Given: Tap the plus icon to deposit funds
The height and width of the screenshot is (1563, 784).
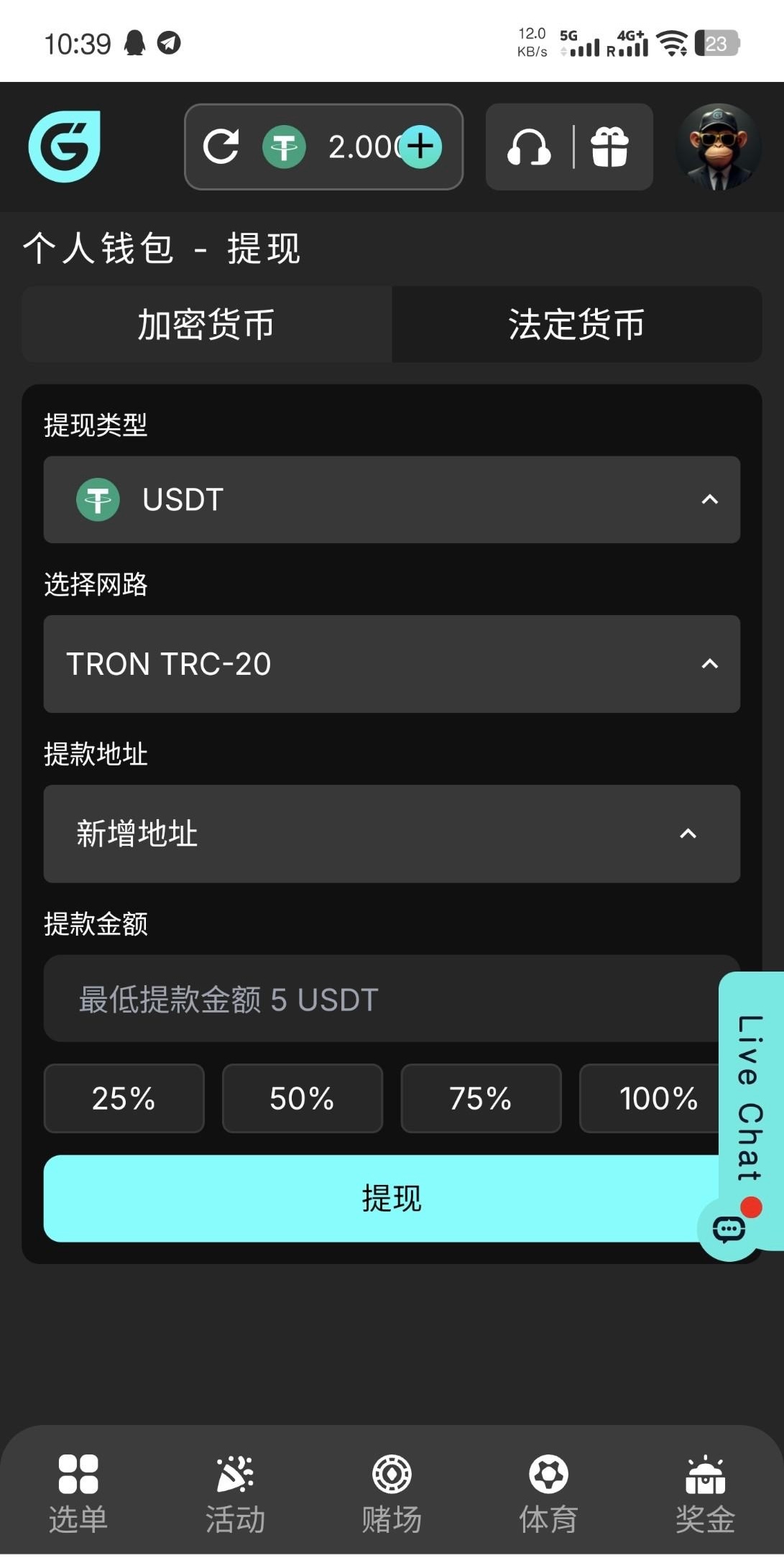Looking at the screenshot, I should [420, 147].
